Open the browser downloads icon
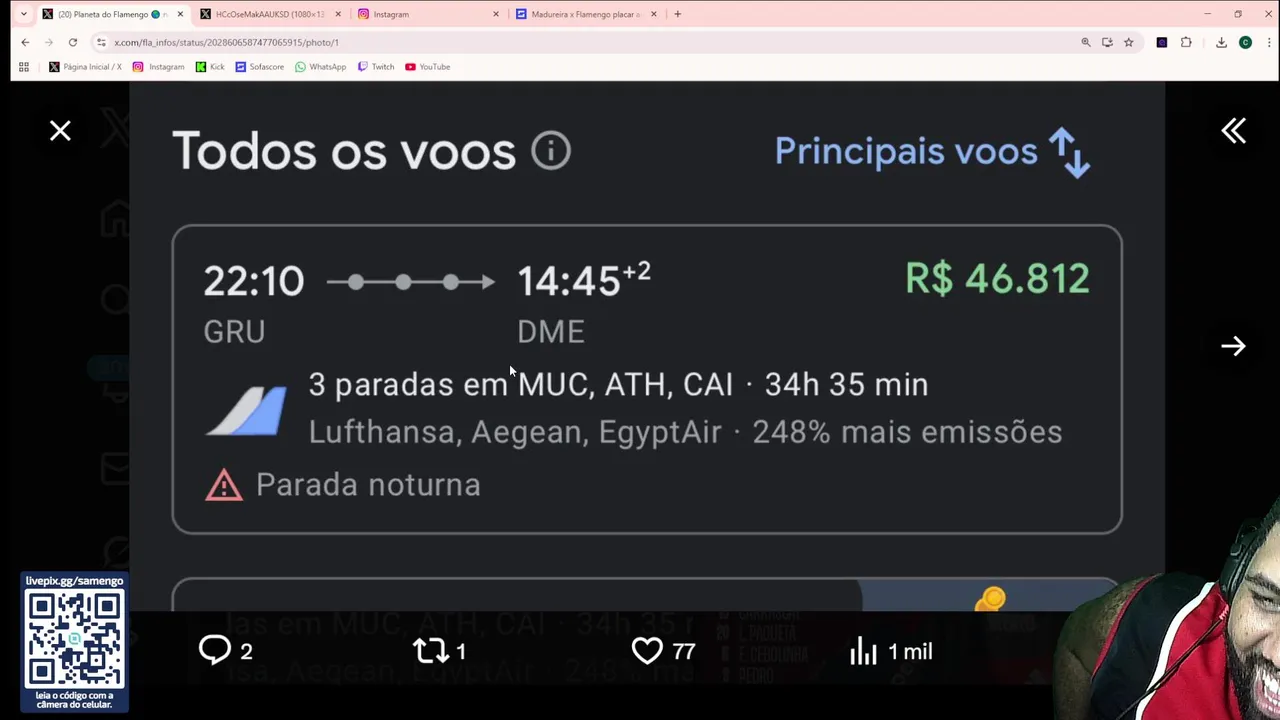 click(1221, 42)
